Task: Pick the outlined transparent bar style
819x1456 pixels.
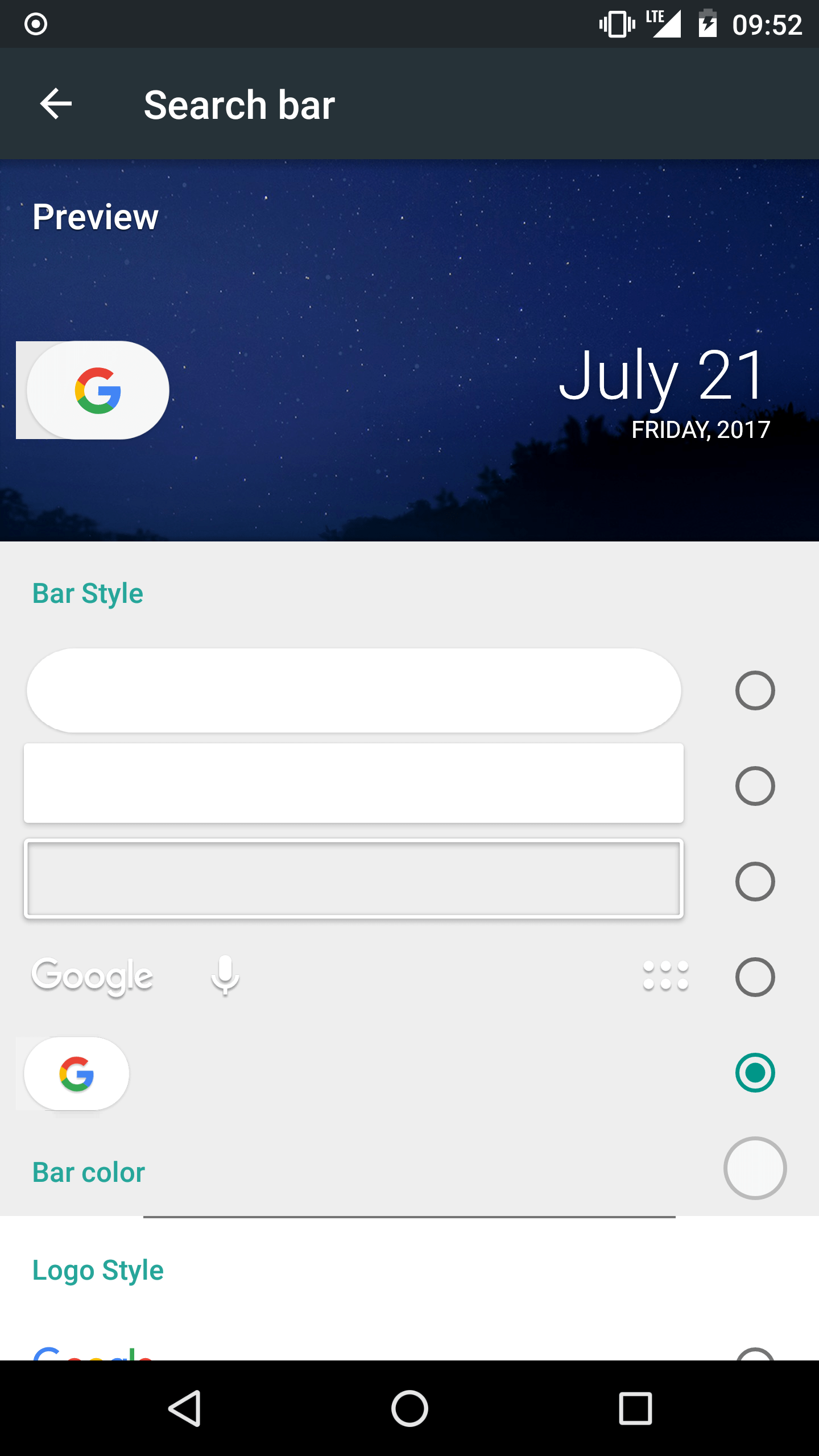Action: (x=755, y=882)
